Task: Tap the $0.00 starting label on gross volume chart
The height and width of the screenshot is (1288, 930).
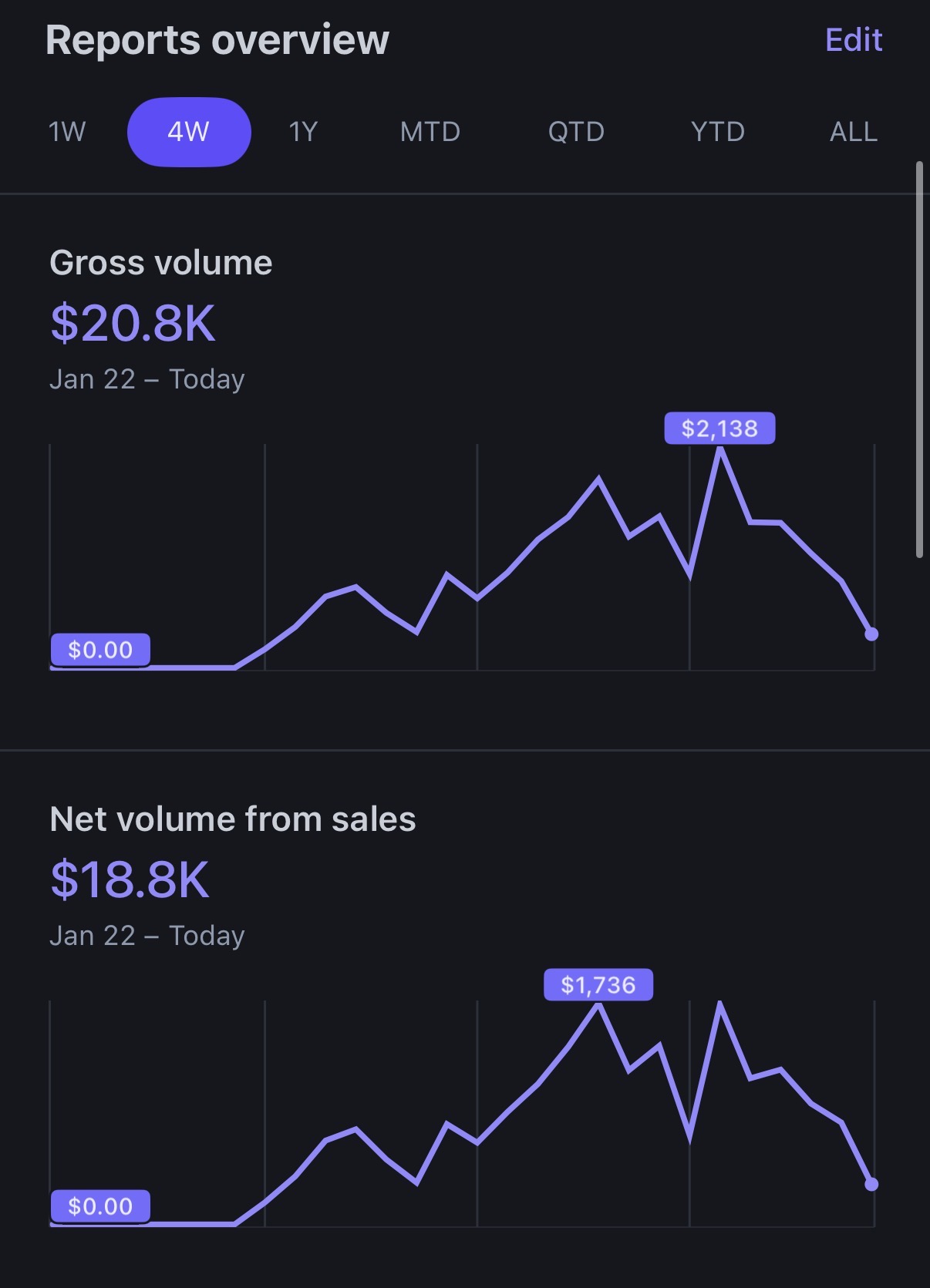Action: tap(99, 649)
